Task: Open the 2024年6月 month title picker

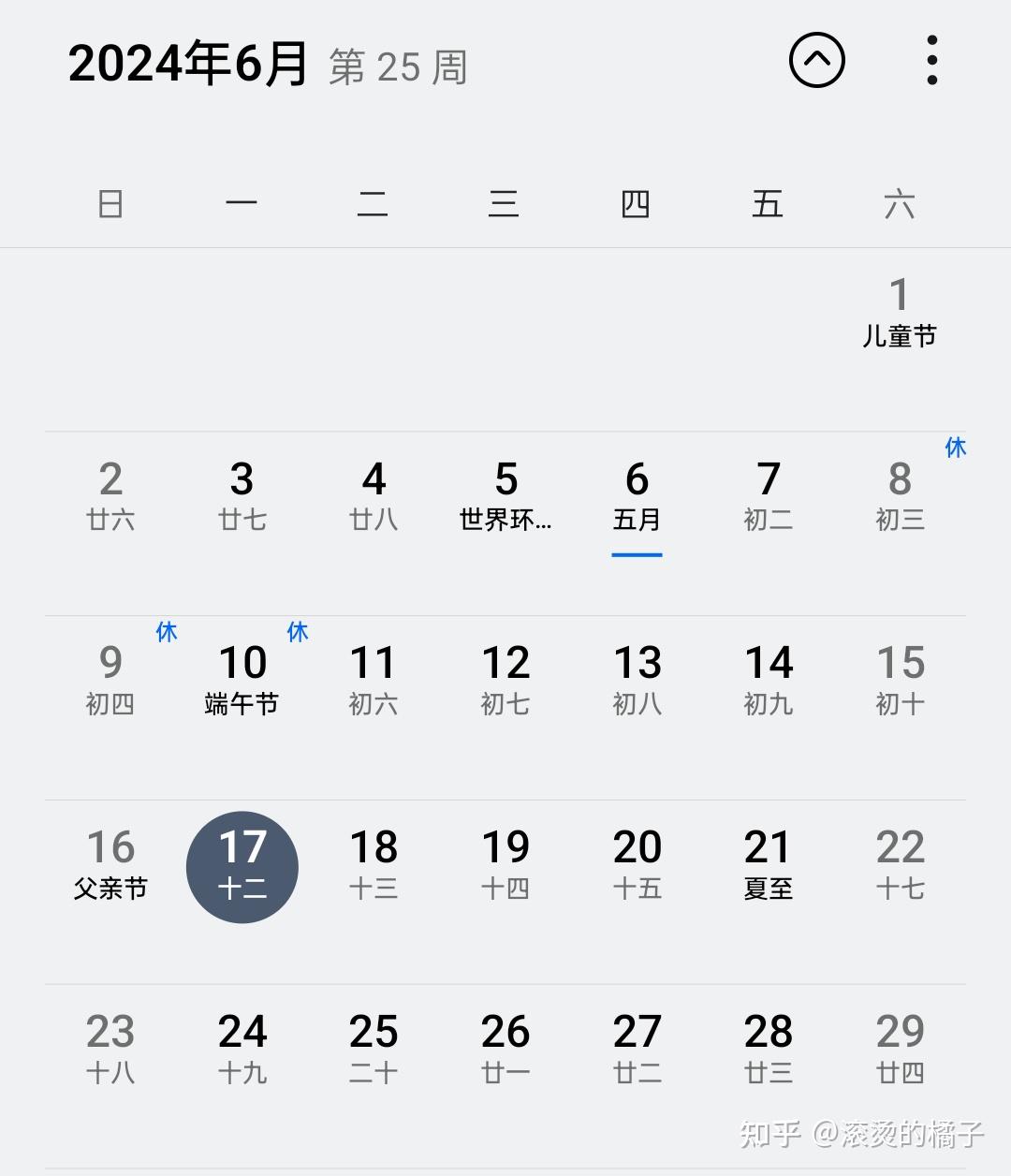Action: point(187,64)
